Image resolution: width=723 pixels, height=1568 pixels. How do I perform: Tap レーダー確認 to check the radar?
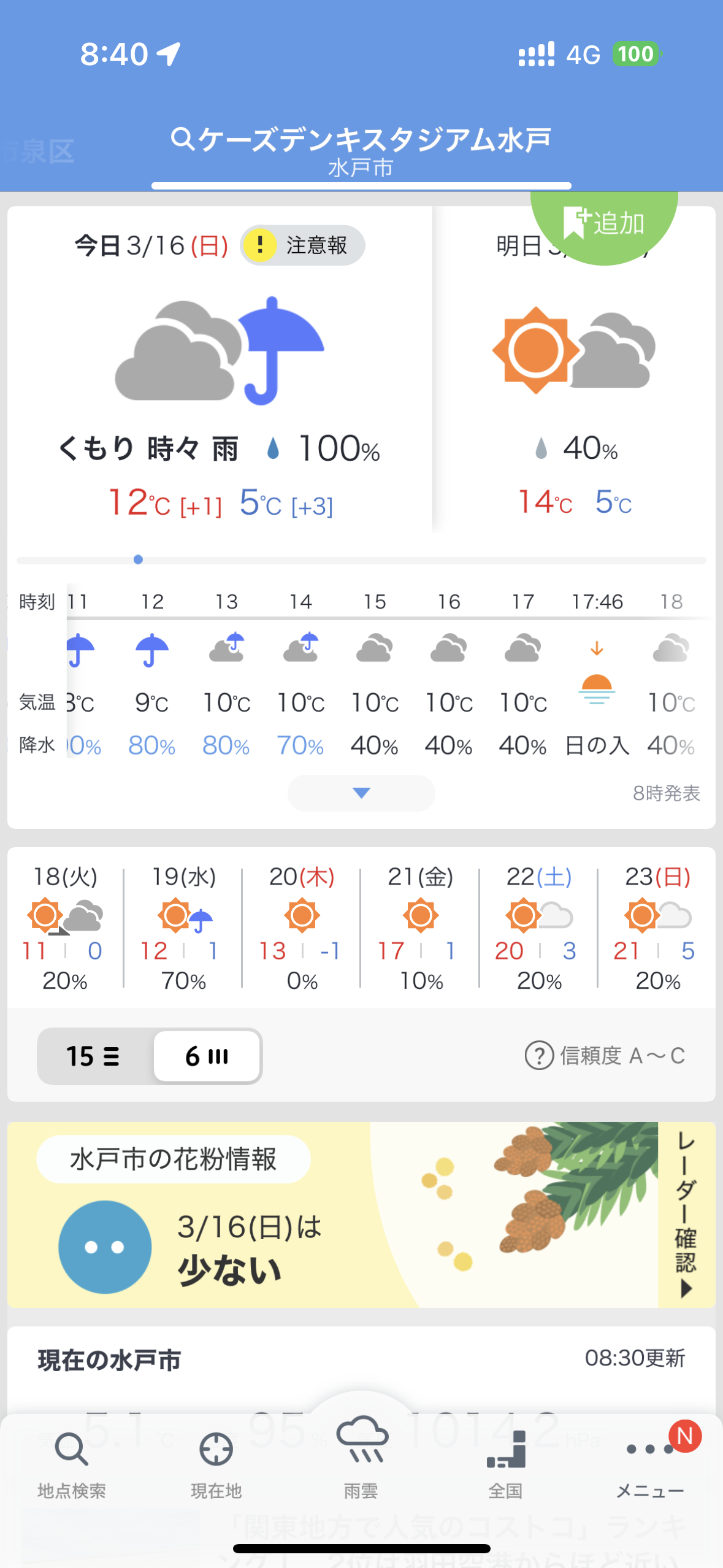coord(686,1215)
